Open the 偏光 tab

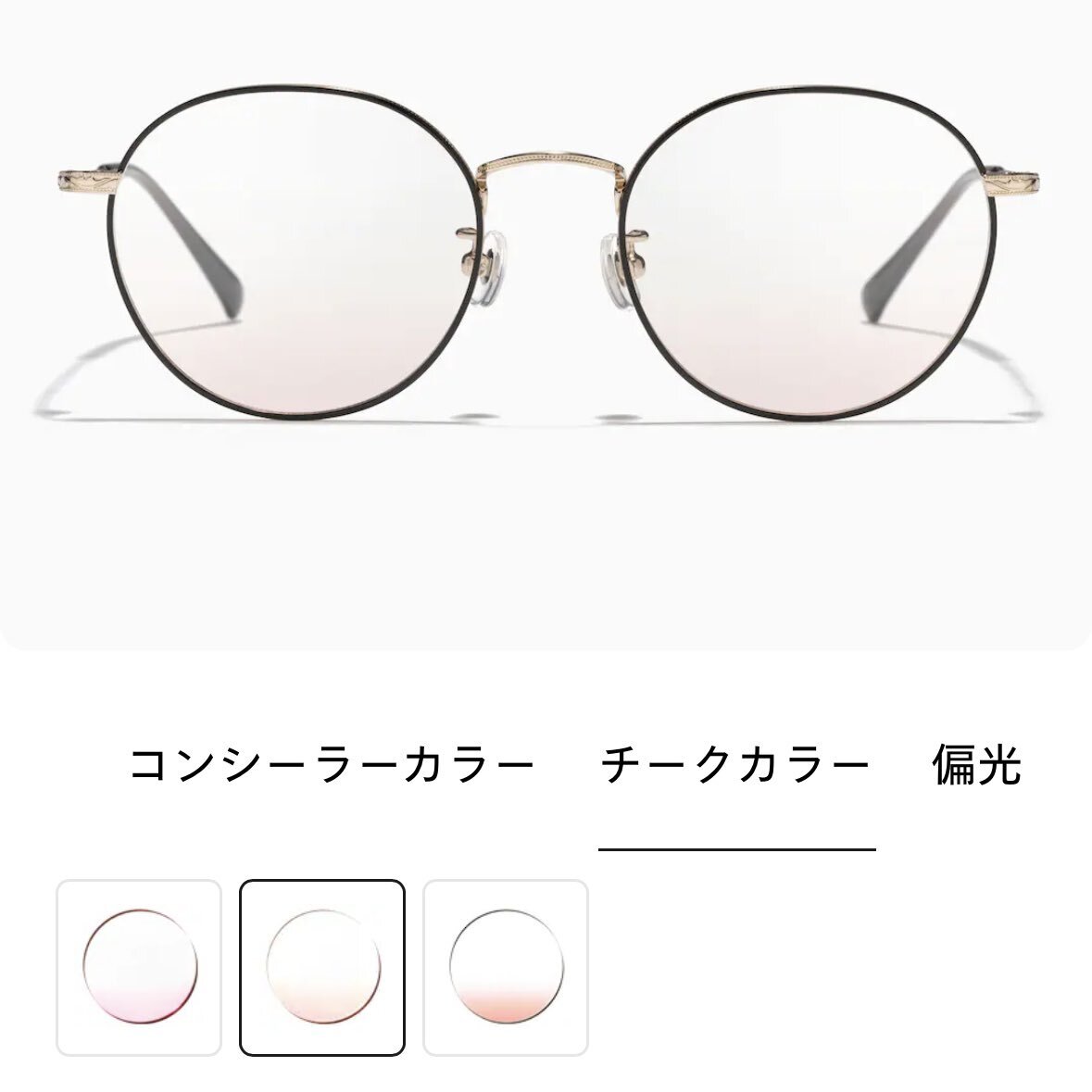point(976,765)
